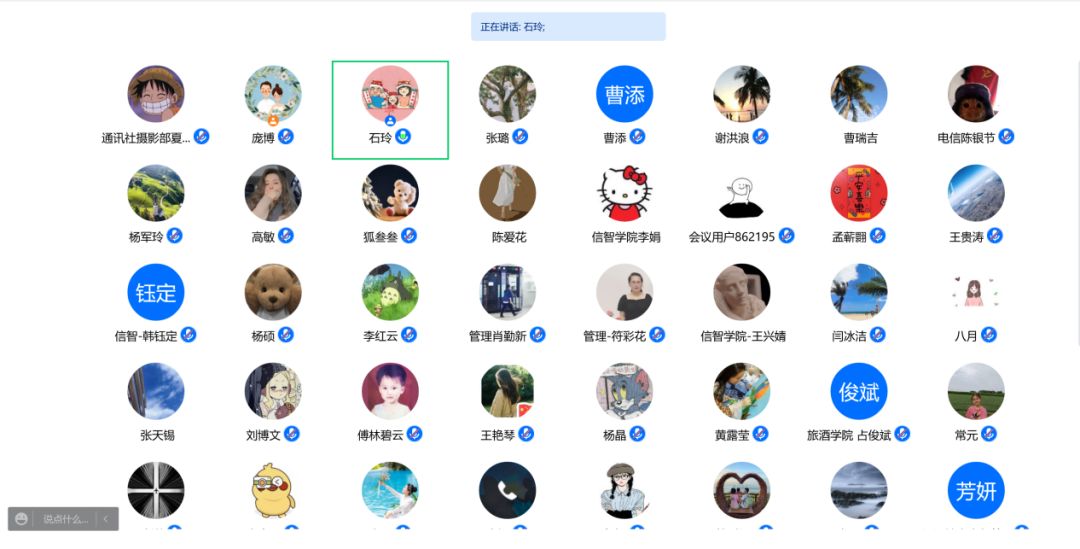Viewport: 1080px width, 549px height.
Task: Select 信智学院李娟's Hello Kitty tile
Action: (x=624, y=194)
